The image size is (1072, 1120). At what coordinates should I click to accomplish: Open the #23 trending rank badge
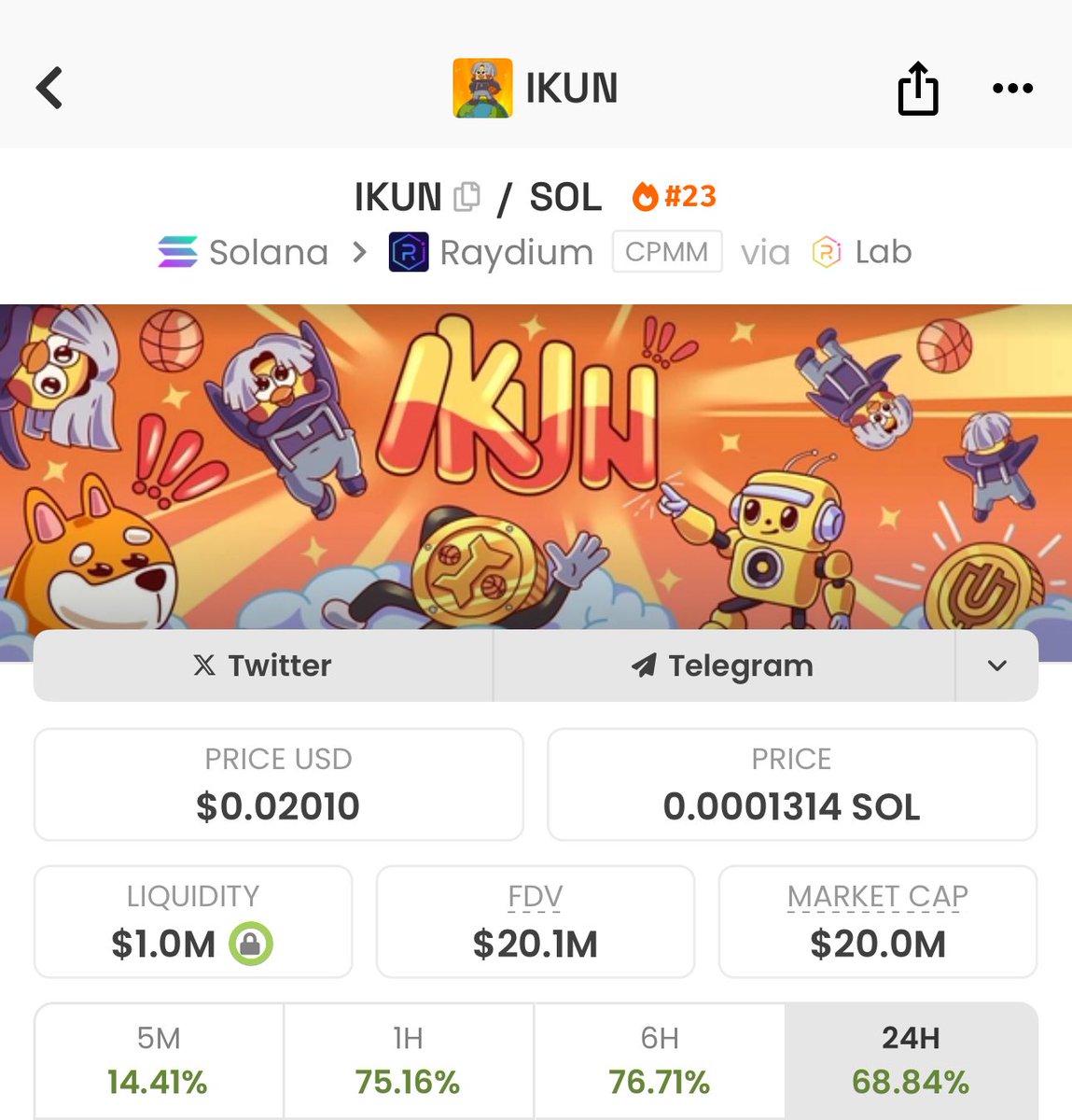(x=675, y=196)
